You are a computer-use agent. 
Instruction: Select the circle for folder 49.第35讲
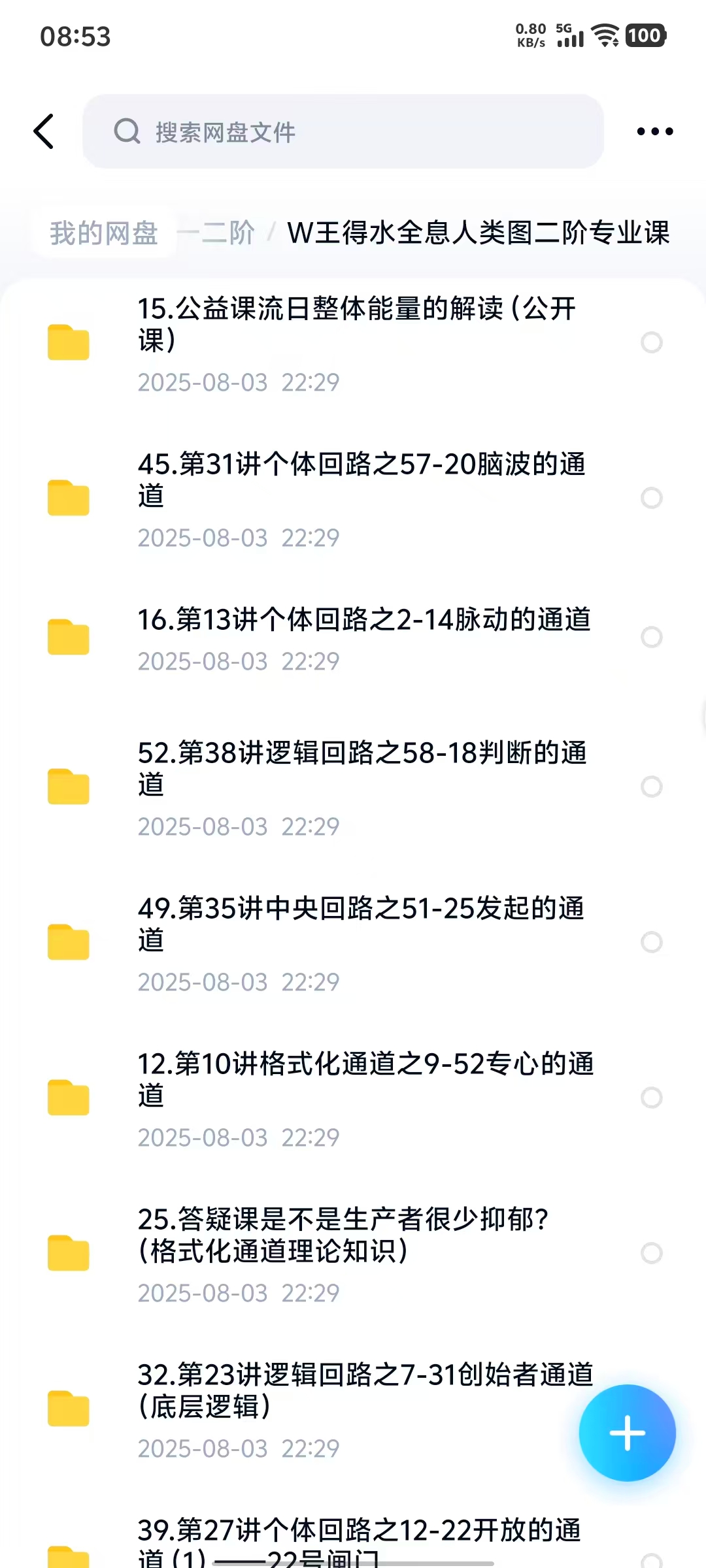[x=652, y=942]
